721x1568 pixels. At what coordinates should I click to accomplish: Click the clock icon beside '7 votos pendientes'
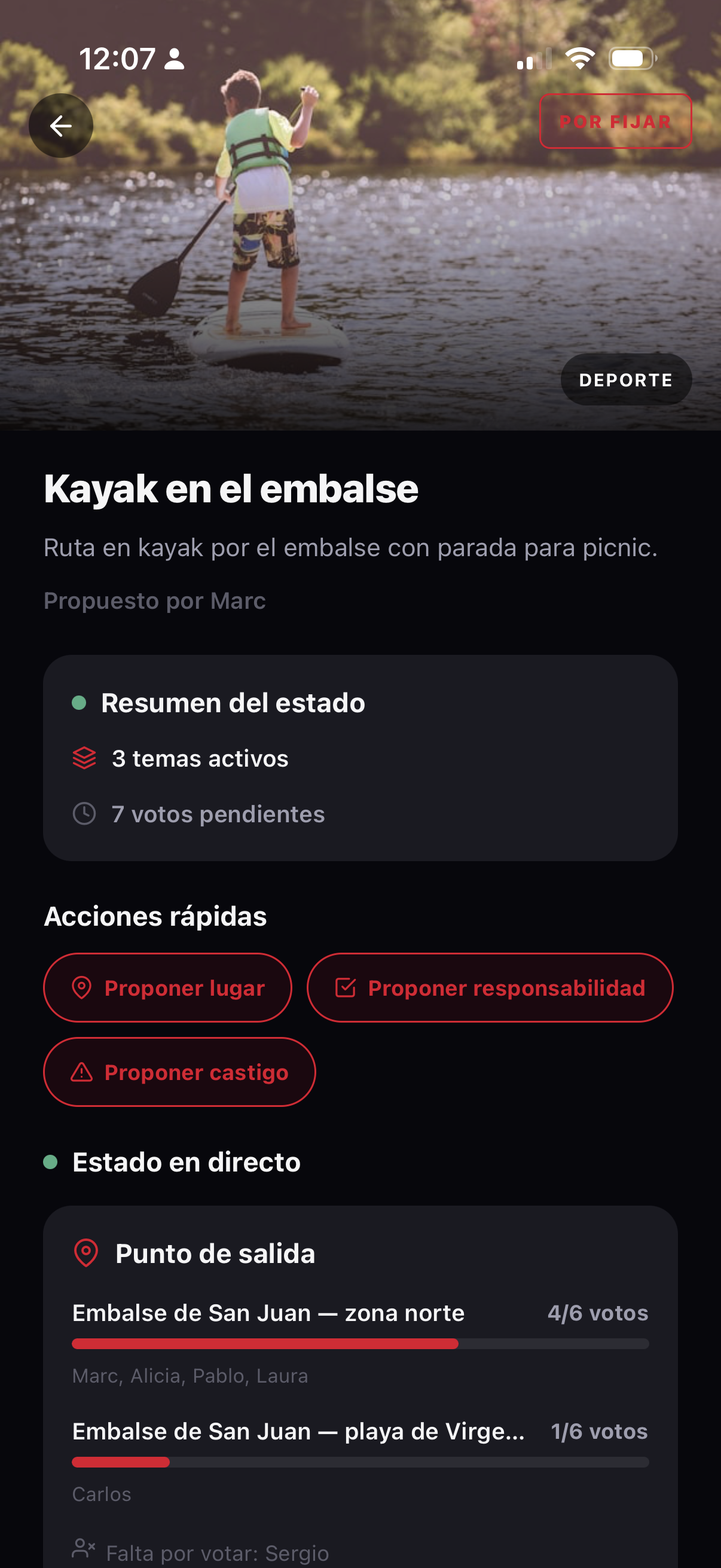84,814
